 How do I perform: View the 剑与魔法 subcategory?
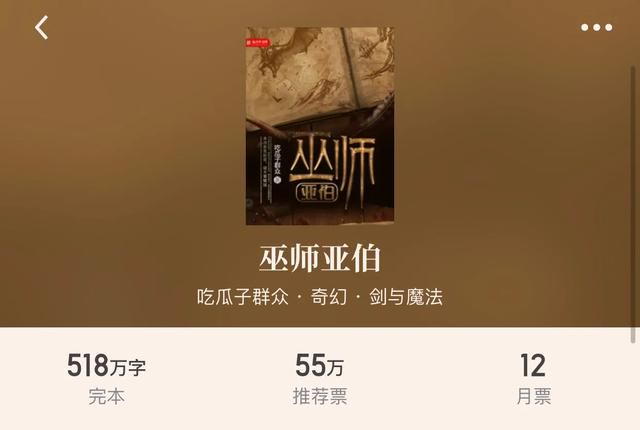tap(406, 297)
